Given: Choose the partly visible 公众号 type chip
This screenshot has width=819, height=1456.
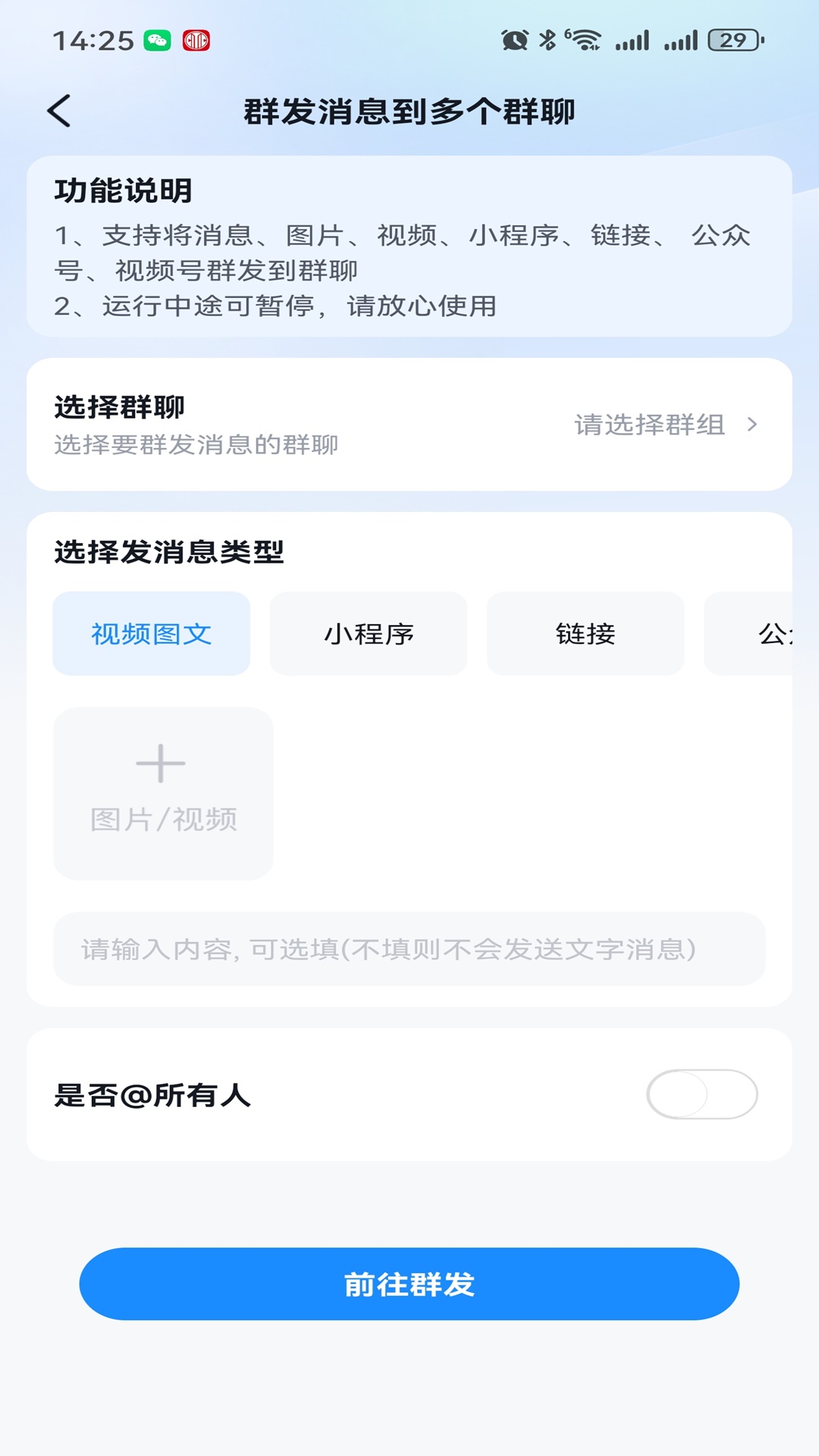Looking at the screenshot, I should pyautogui.click(x=749, y=634).
